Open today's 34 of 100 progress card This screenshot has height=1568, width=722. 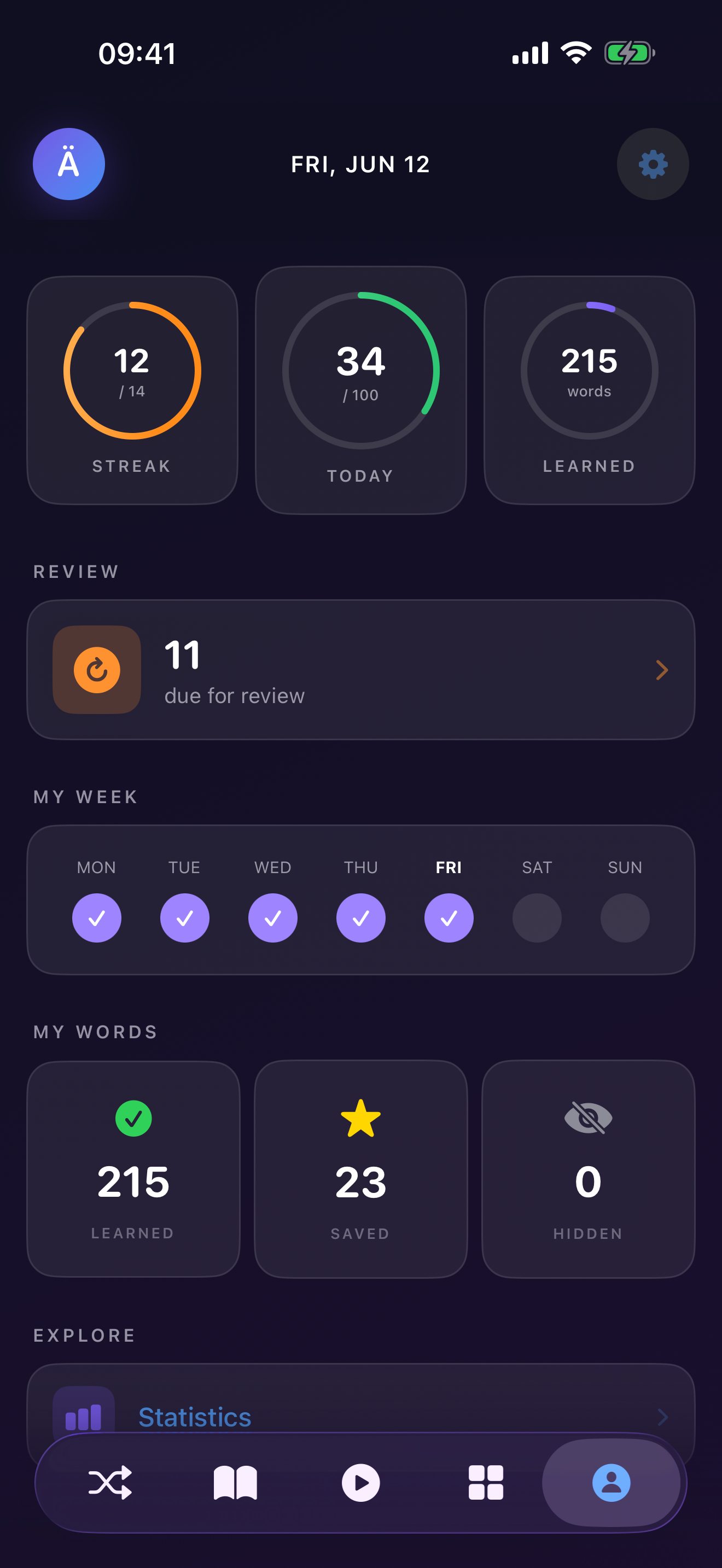pyautogui.click(x=361, y=390)
